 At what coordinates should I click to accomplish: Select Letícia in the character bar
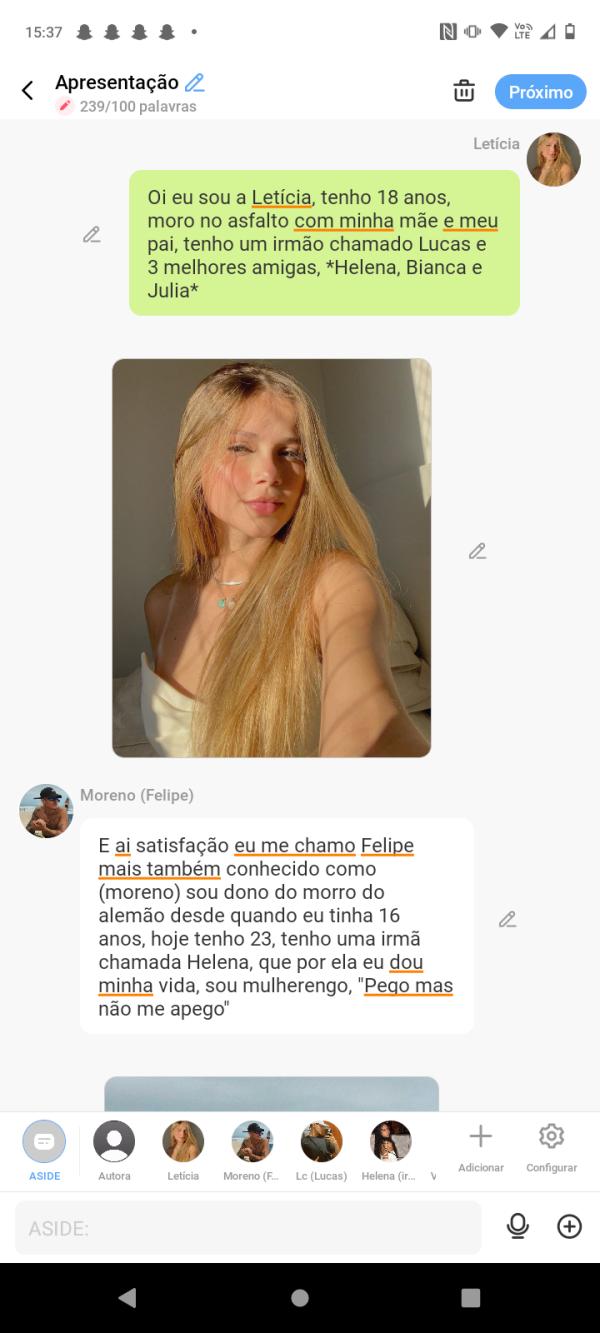(x=183, y=1143)
